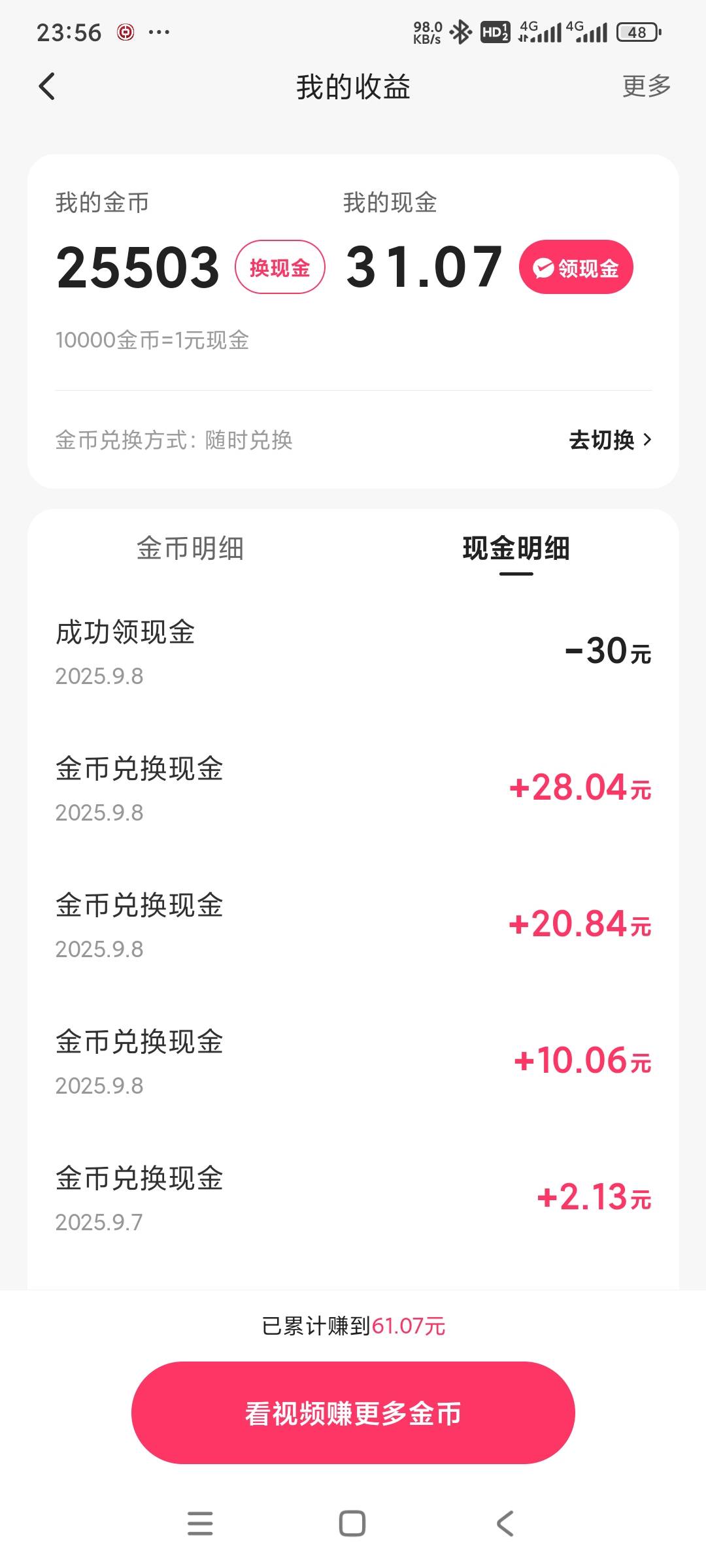The width and height of the screenshot is (706, 1568).
Task: Tap 看视频赚更多金币 button
Action: click(353, 1413)
